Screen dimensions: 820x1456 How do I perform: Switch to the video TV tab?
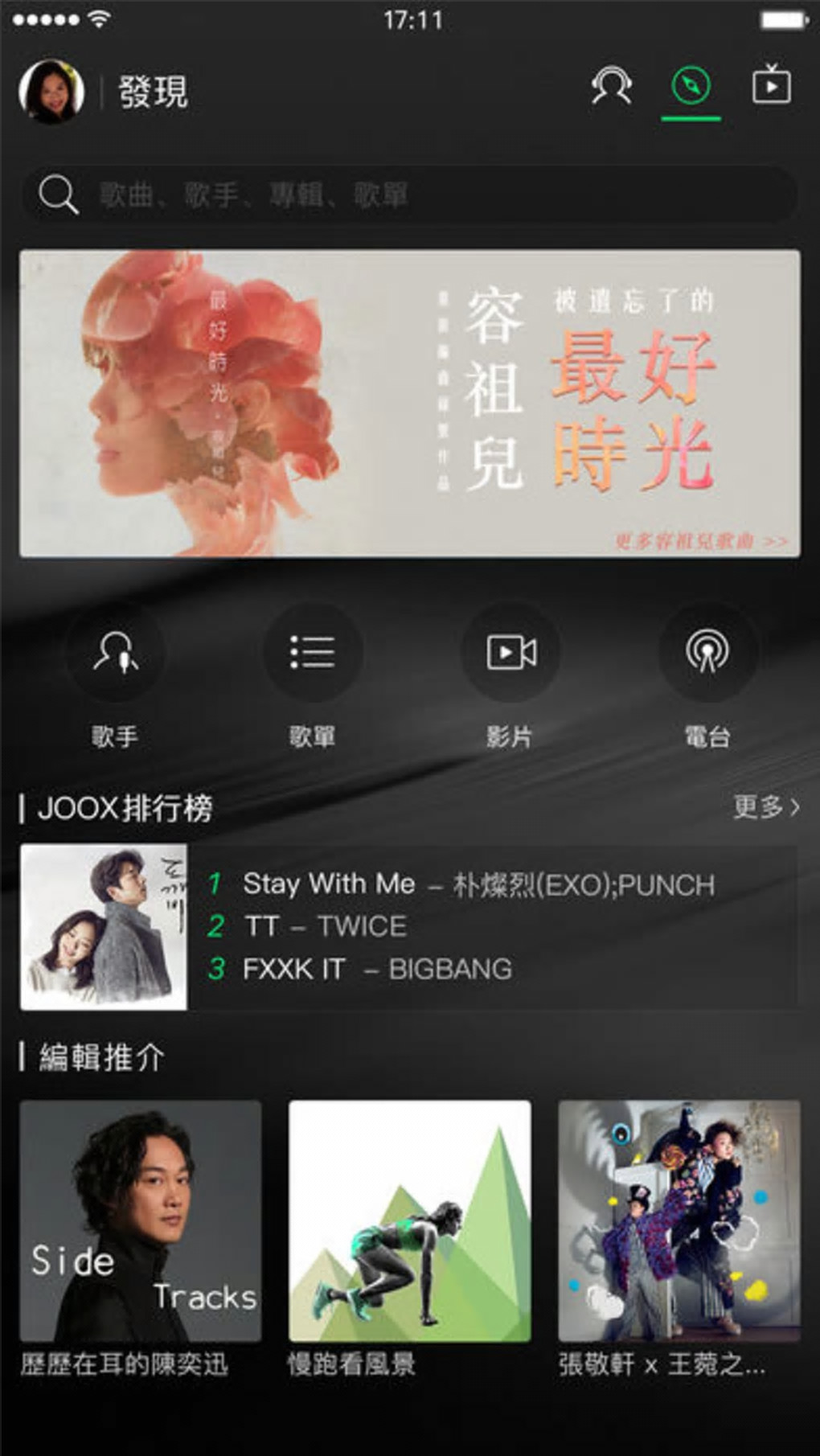point(770,86)
